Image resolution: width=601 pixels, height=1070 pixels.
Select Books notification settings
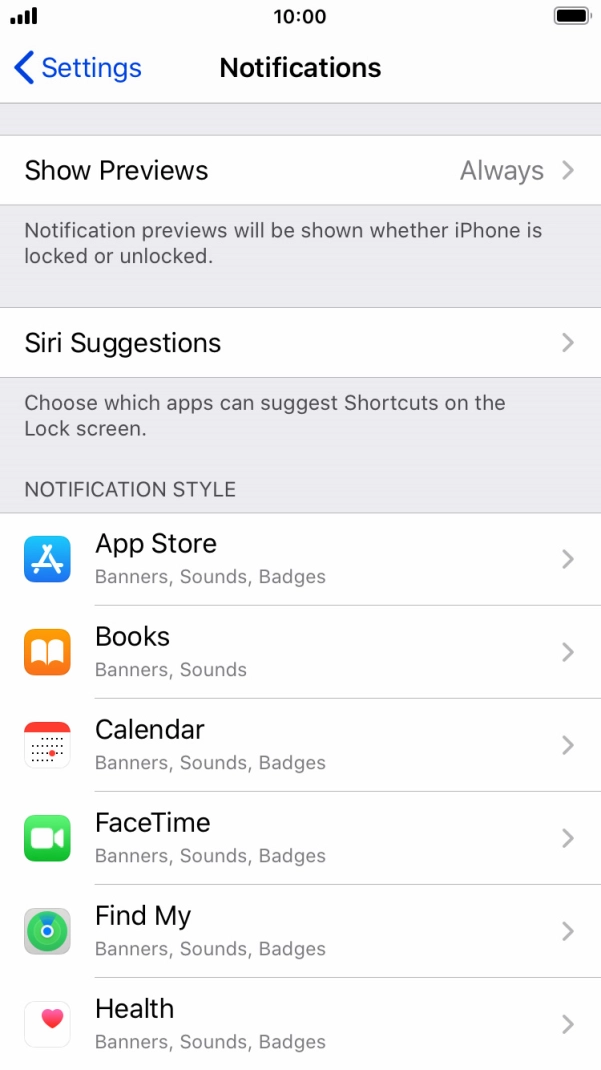(x=300, y=652)
